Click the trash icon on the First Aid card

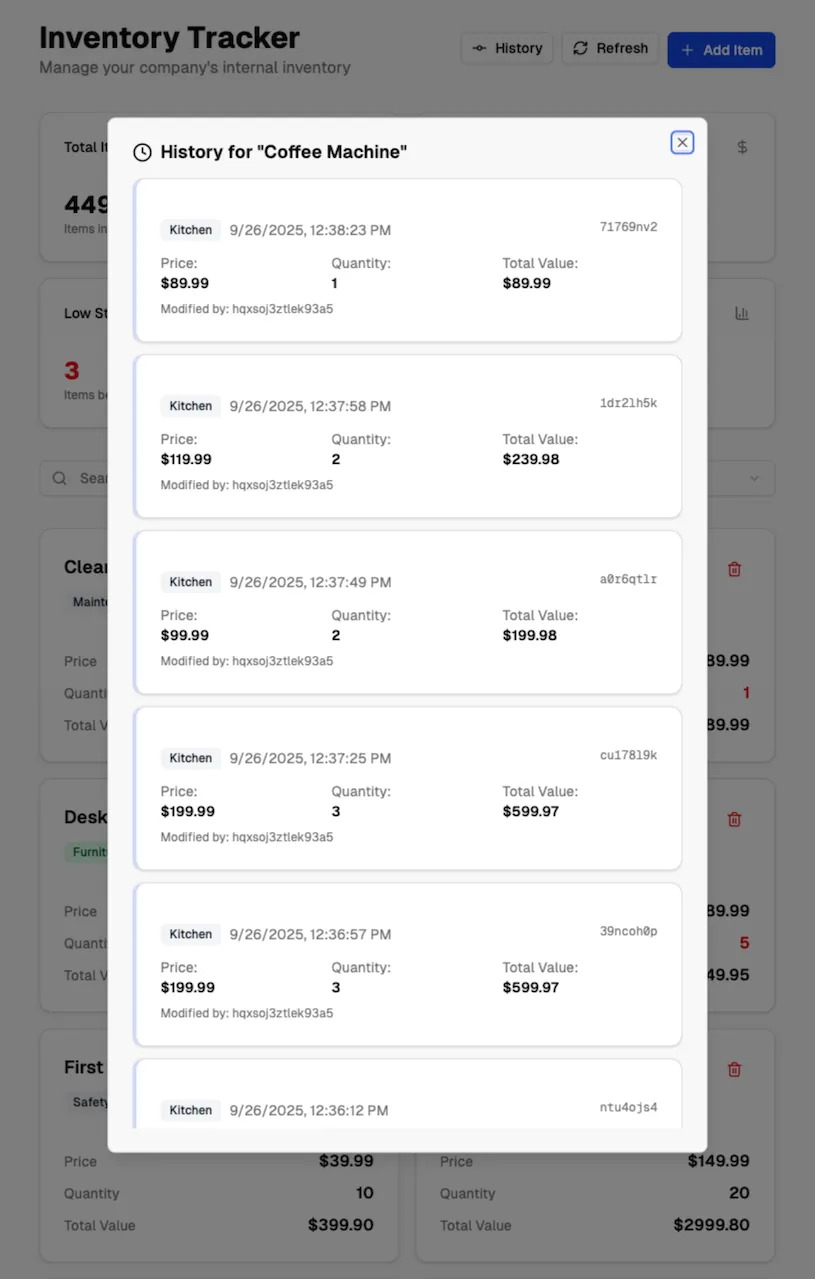pos(734,1068)
